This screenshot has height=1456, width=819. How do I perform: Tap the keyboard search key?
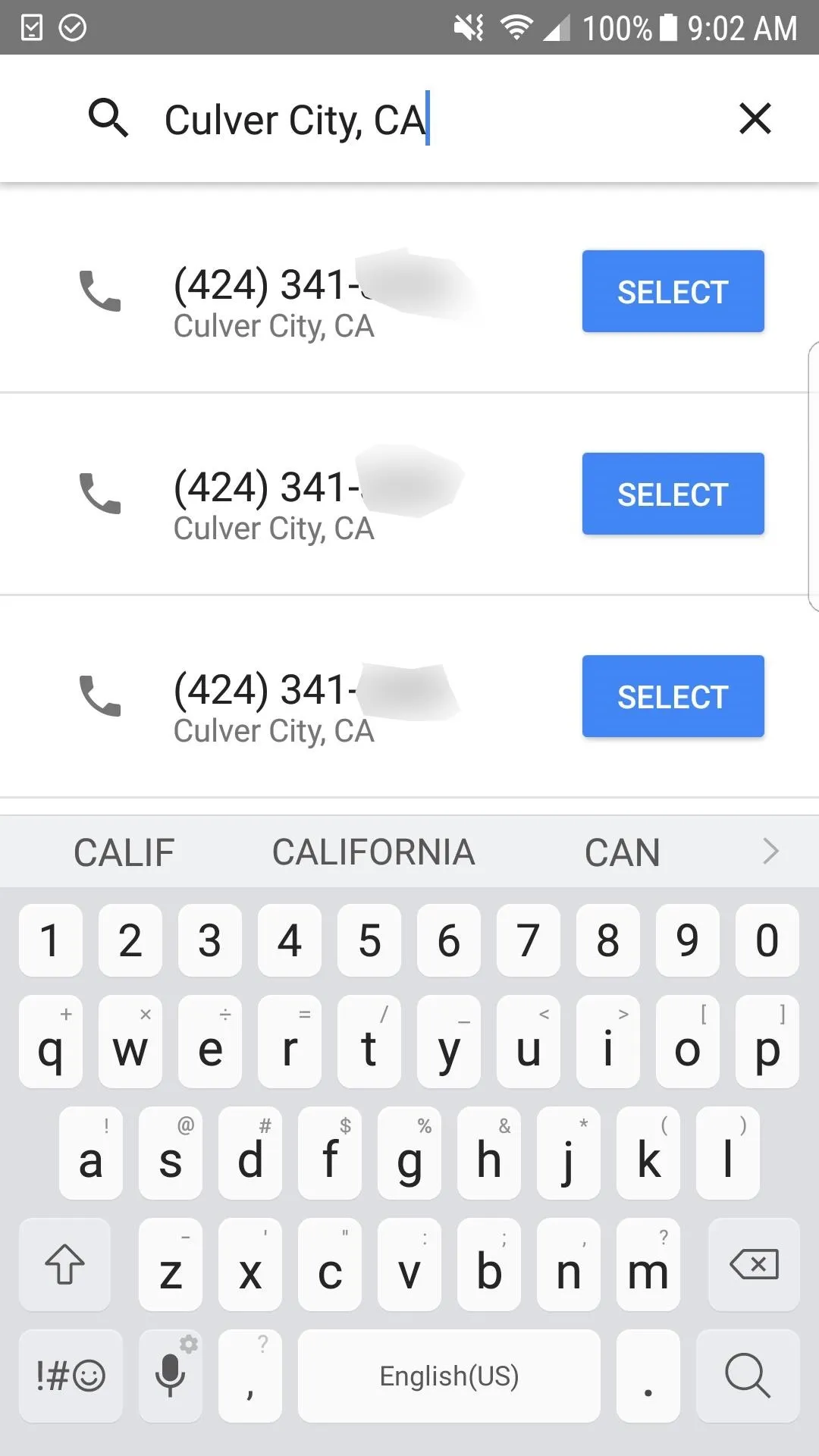click(x=747, y=1376)
